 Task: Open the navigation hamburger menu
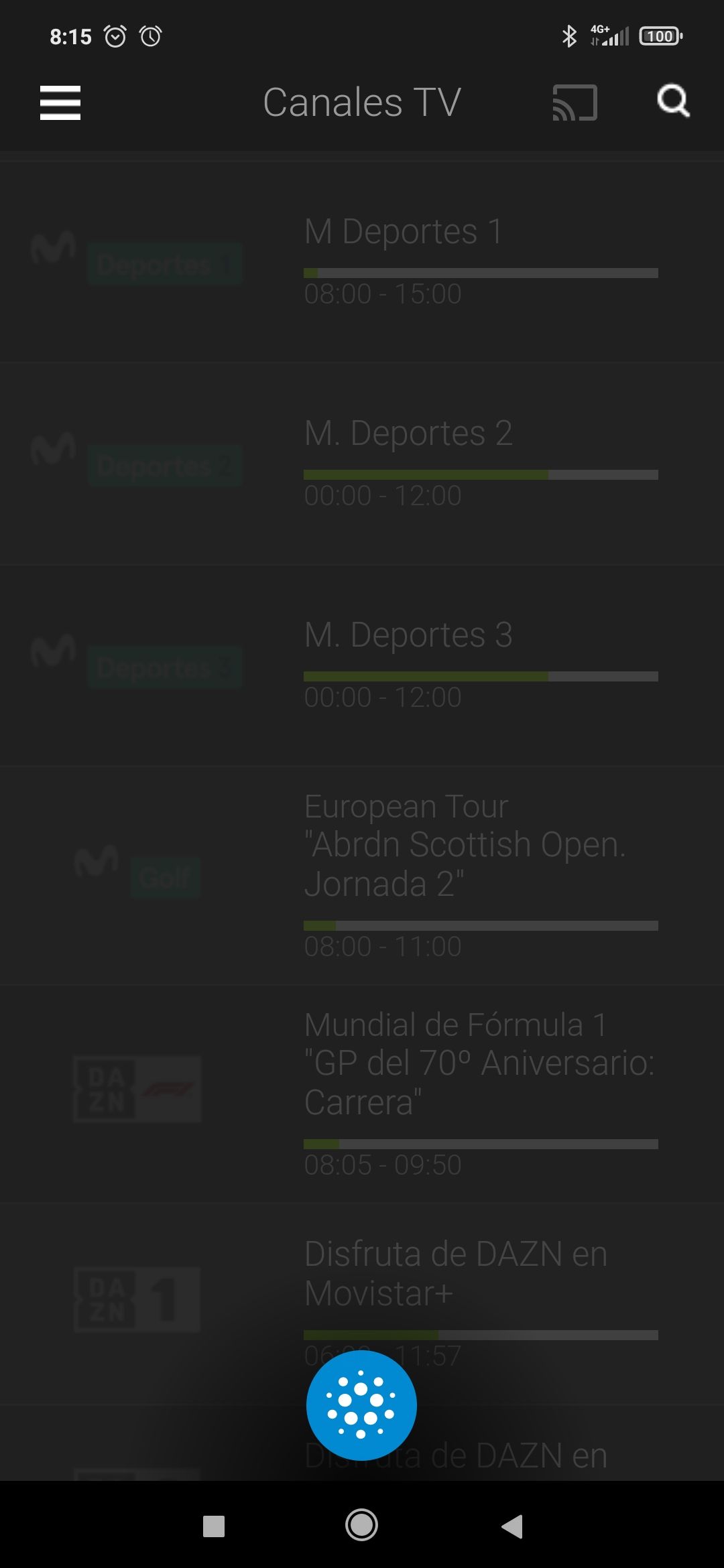(x=60, y=103)
